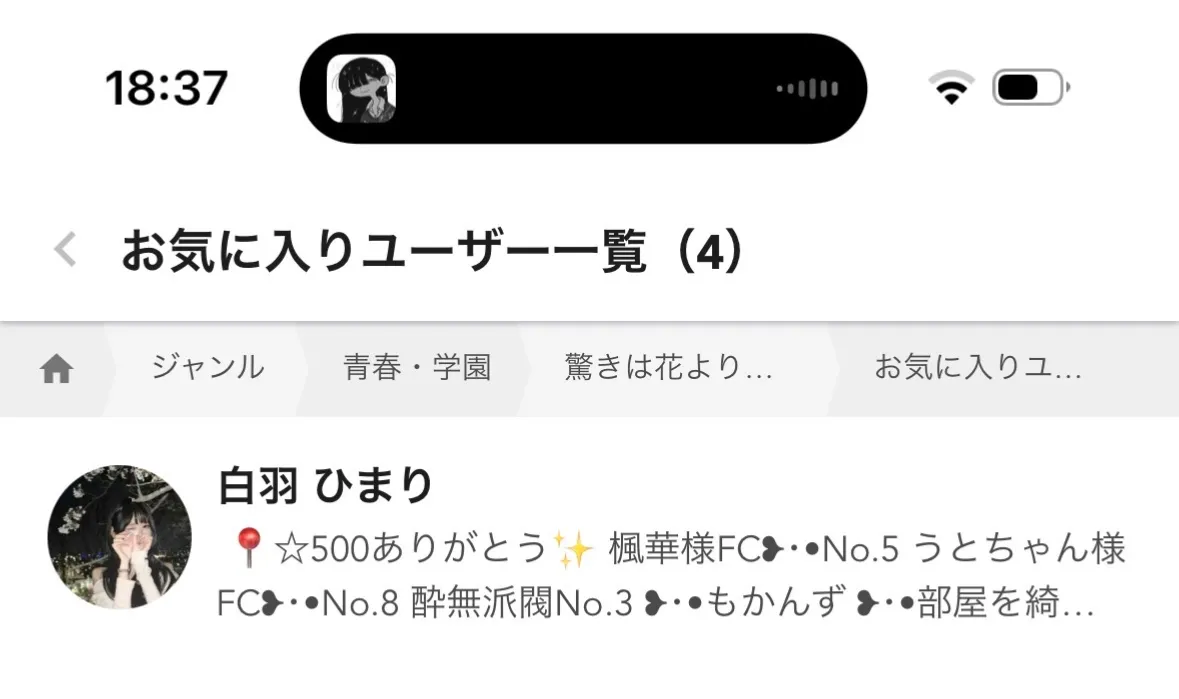Open the 青春・学園 breadcrumb
Screen dimensions: 1179x699
(x=417, y=368)
